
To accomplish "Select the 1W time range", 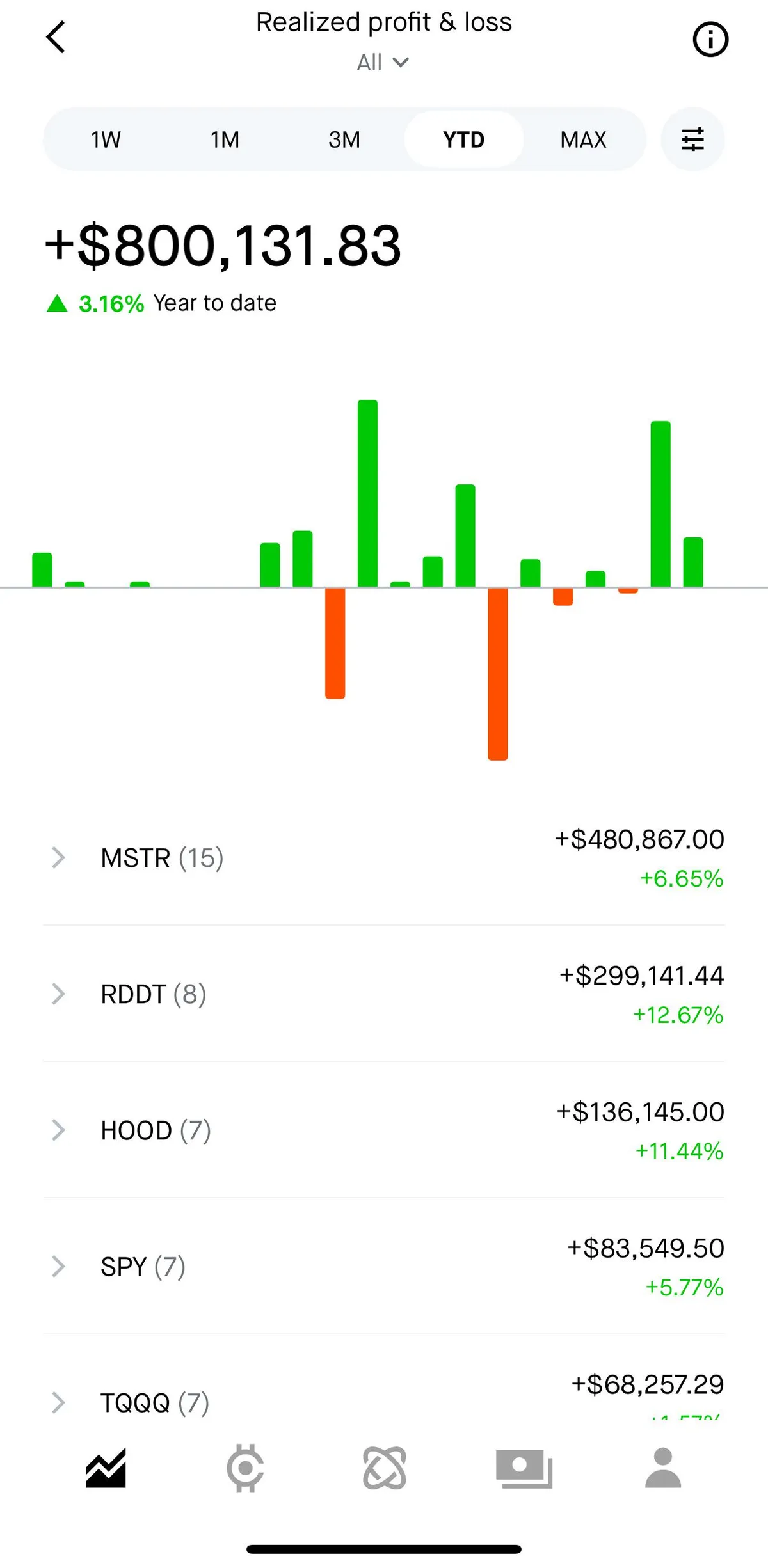I will click(106, 139).
